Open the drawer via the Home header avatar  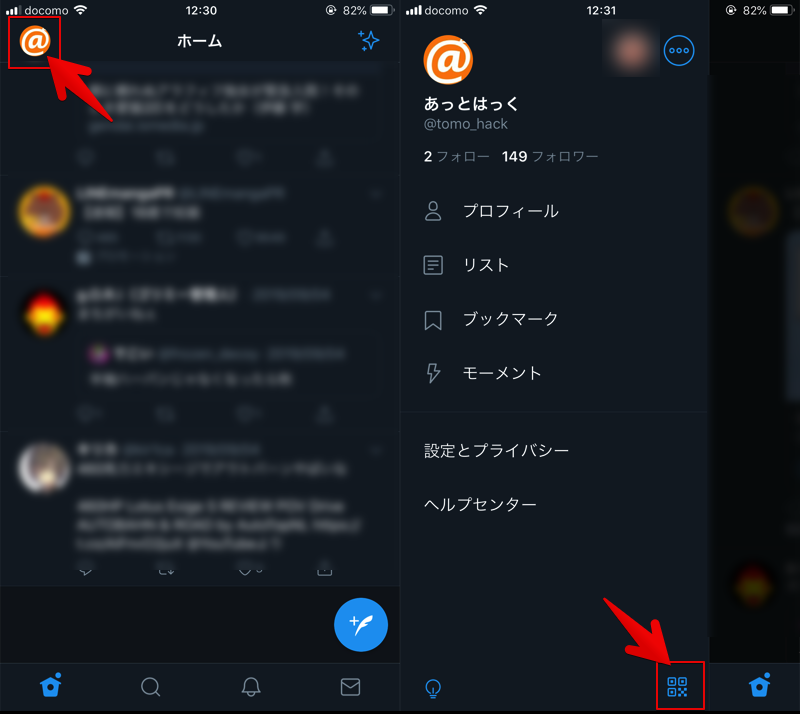coord(35,43)
